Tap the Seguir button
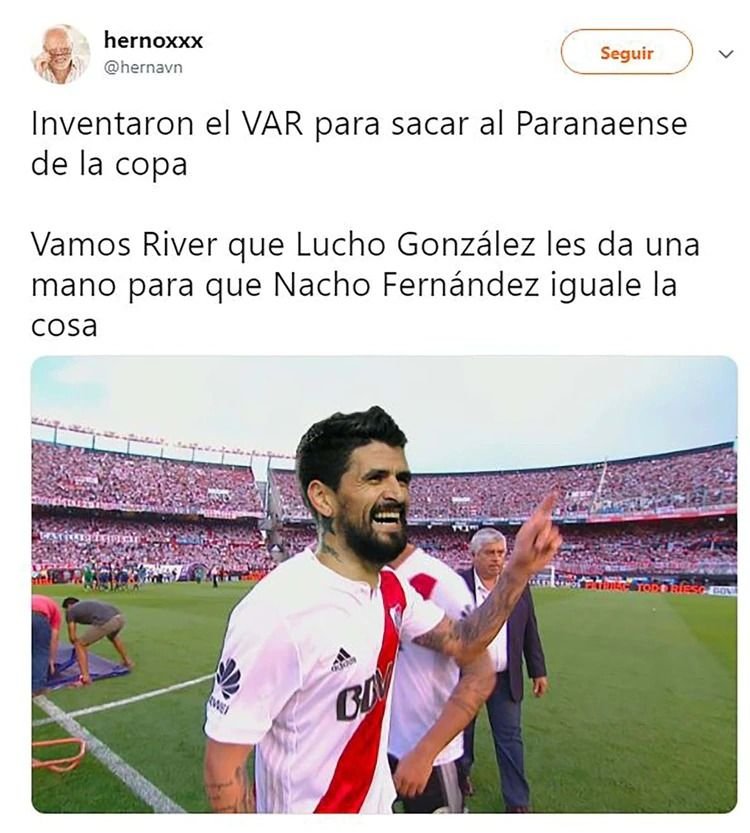Screen dimensions: 750x833 pos(626,52)
